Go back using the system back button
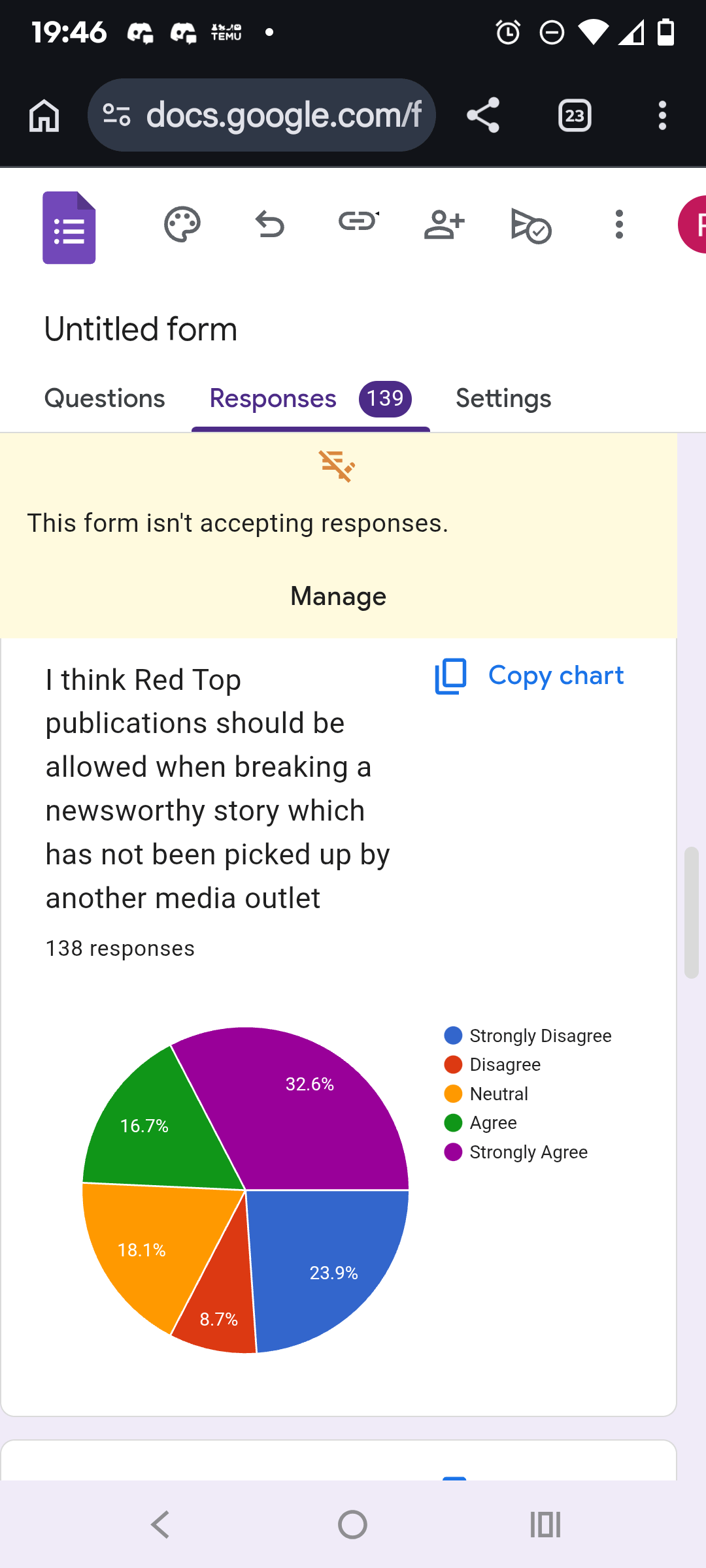 [160, 1525]
